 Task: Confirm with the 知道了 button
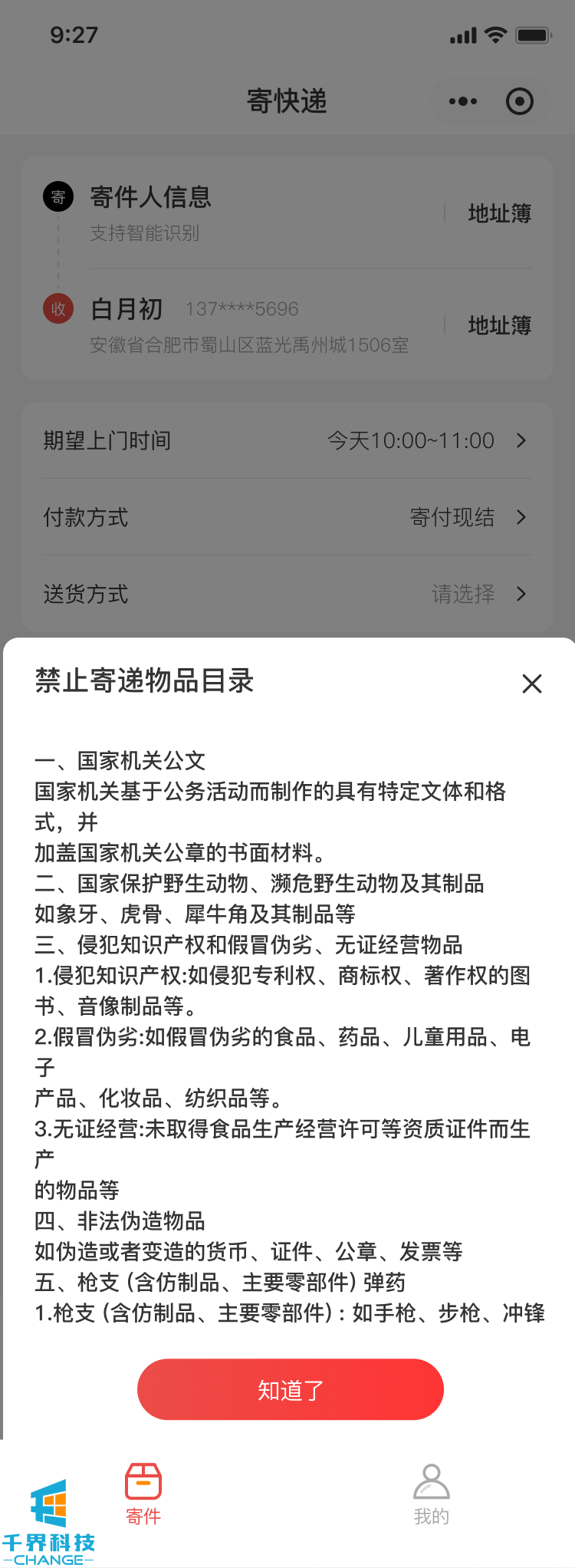291,1389
